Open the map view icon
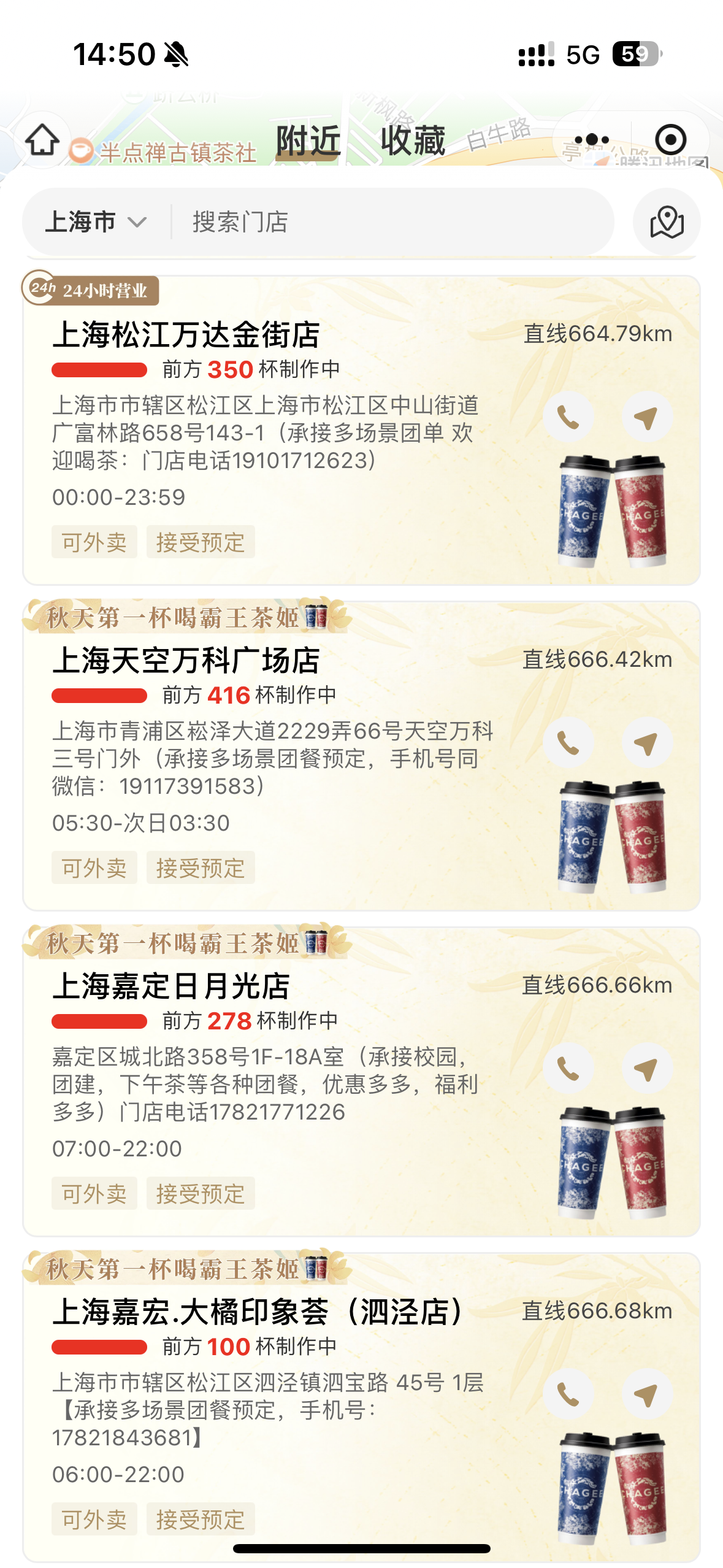 click(x=667, y=222)
